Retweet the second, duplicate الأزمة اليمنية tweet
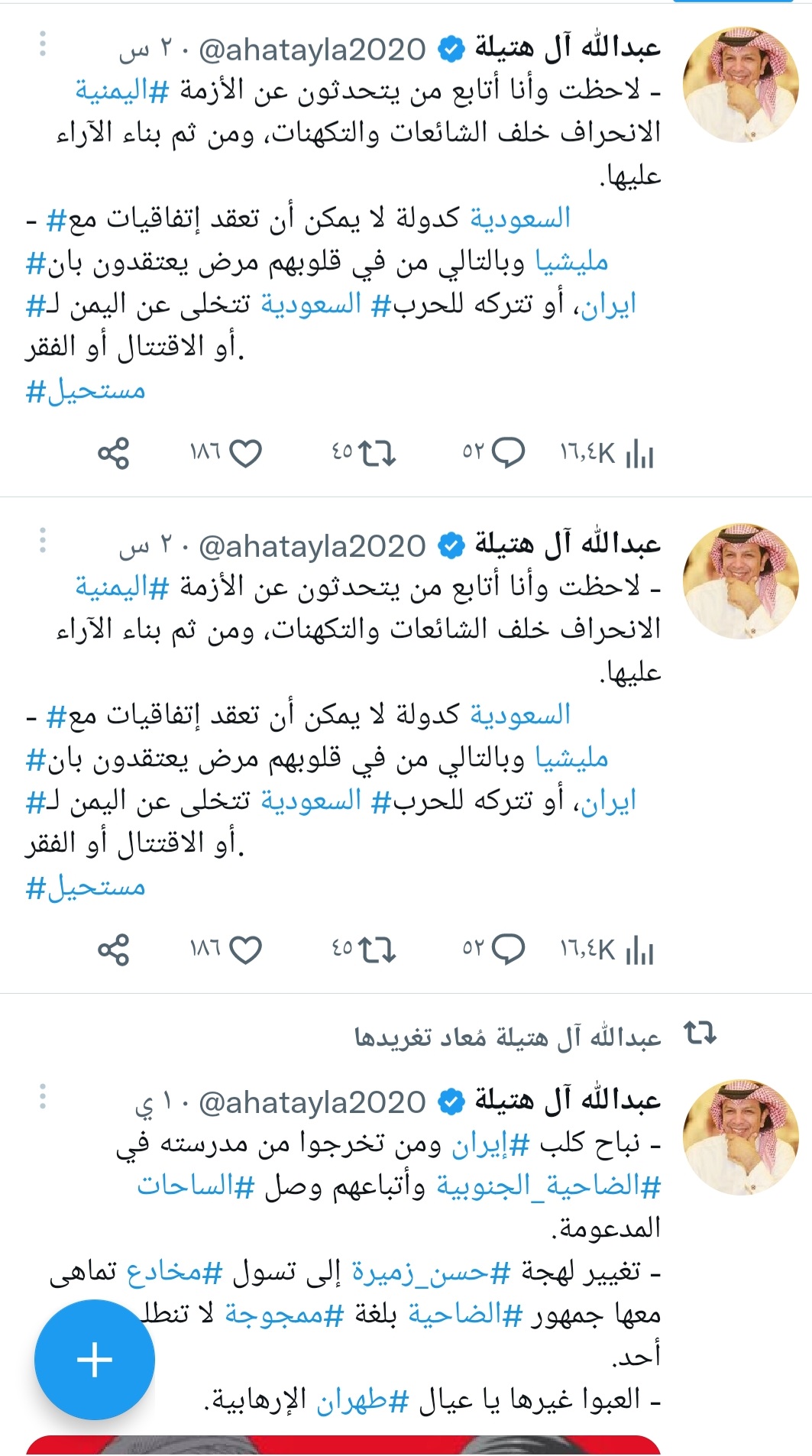Screen dimensions: 812x1456 [378, 950]
